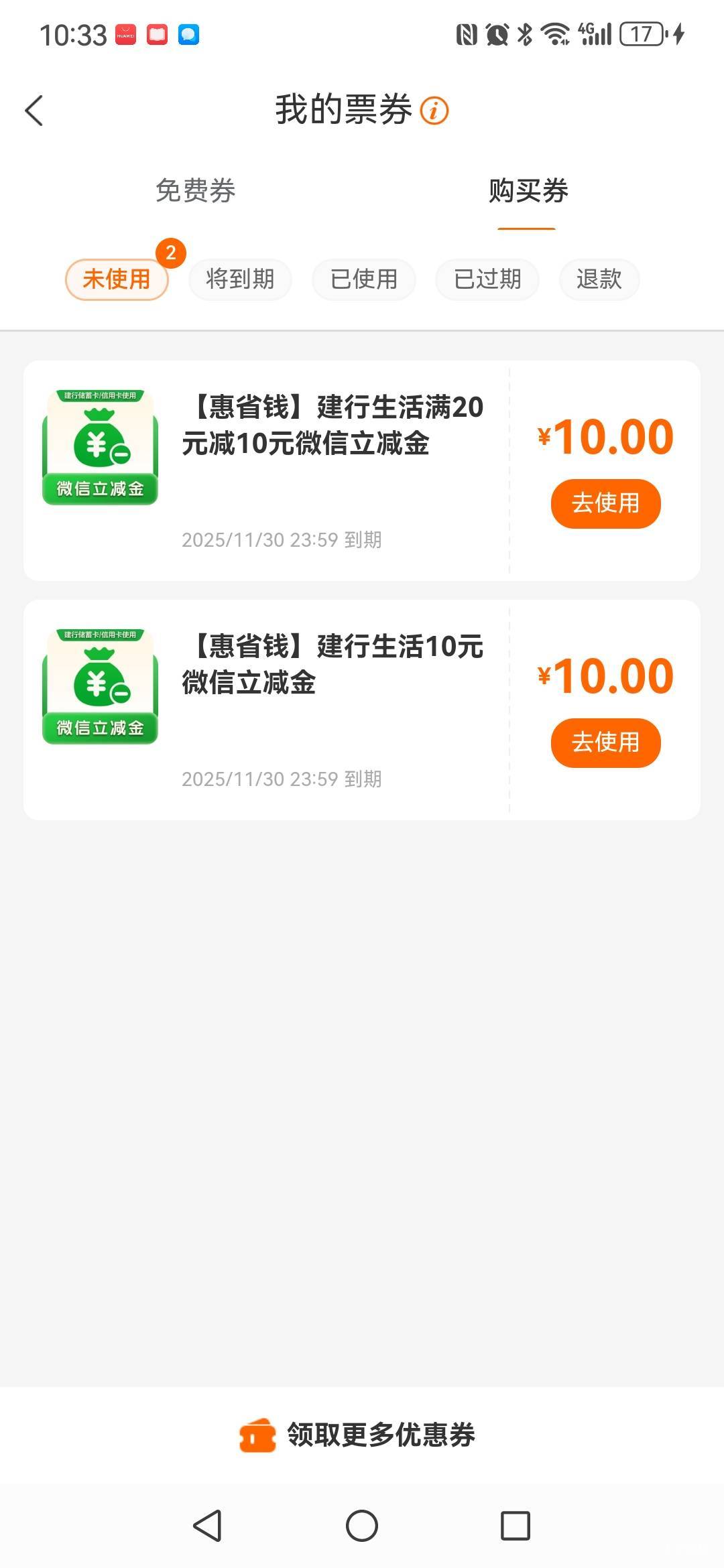Screen dimensions: 724x1568
Task: Go to the system home screen
Action: pos(362,1526)
